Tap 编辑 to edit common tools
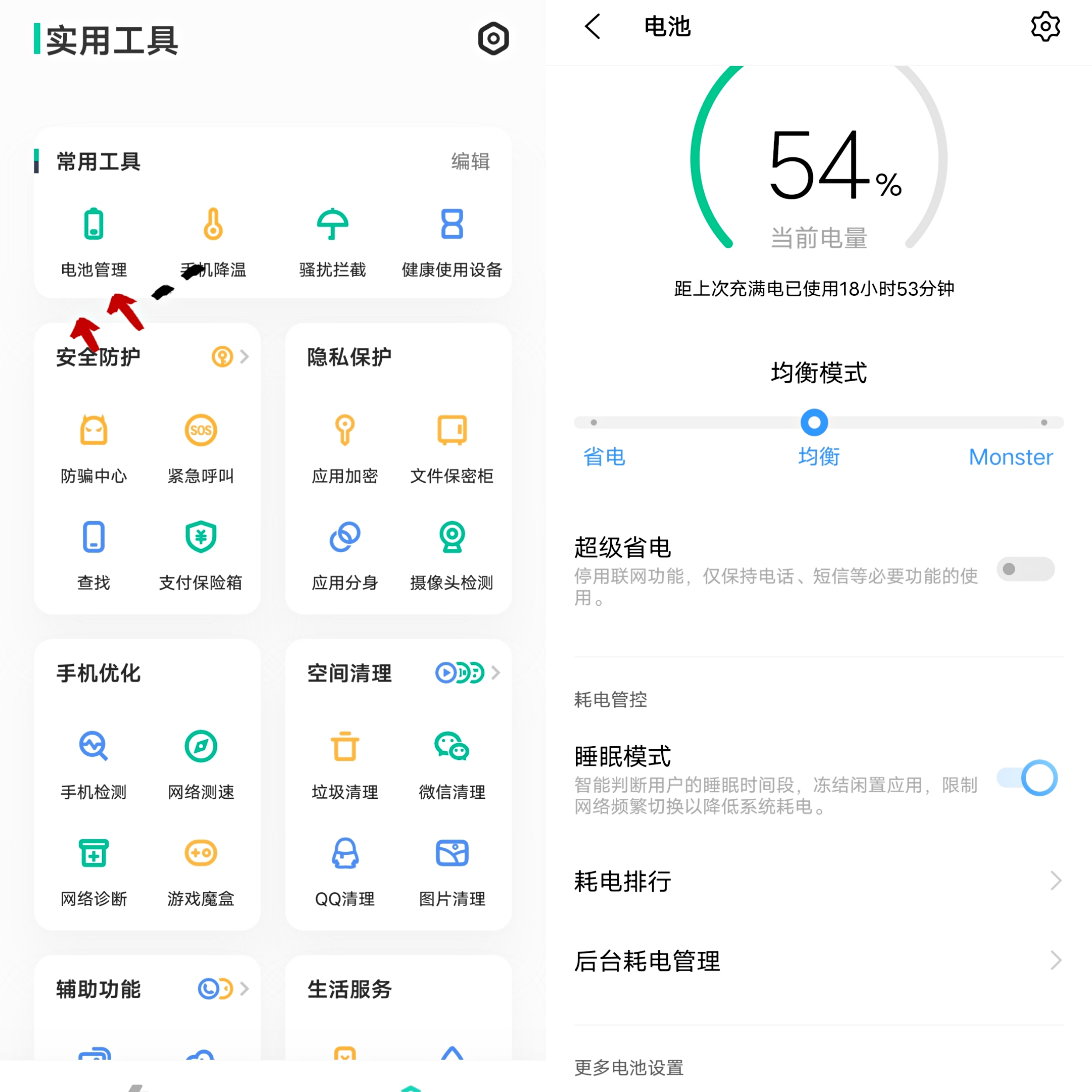The height and width of the screenshot is (1092, 1092). pyautogui.click(x=470, y=162)
